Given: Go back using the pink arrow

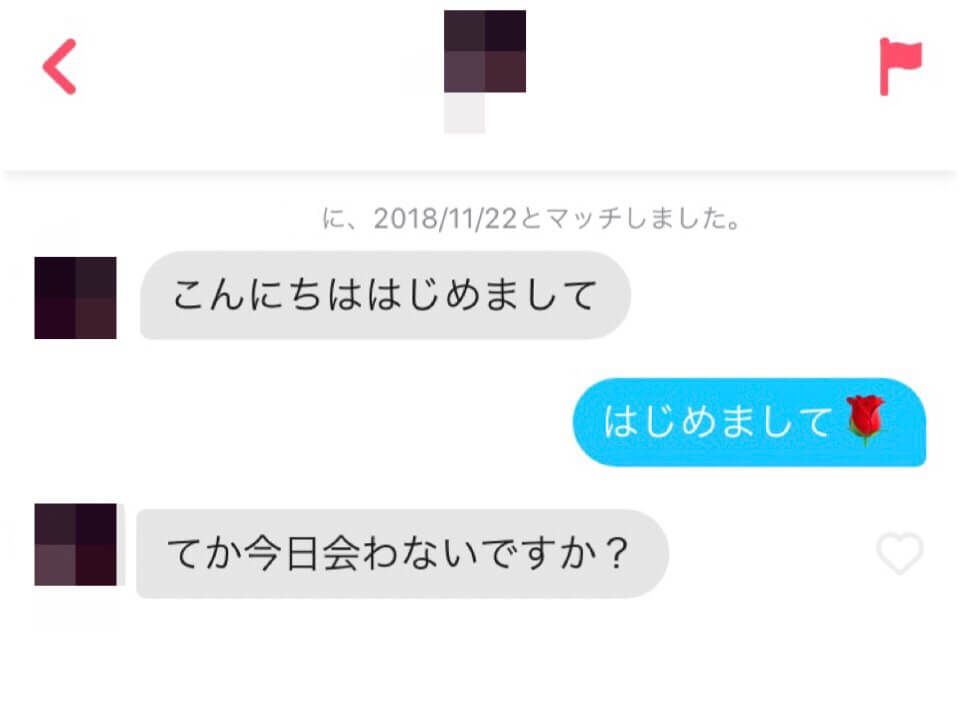Looking at the screenshot, I should 59,67.
